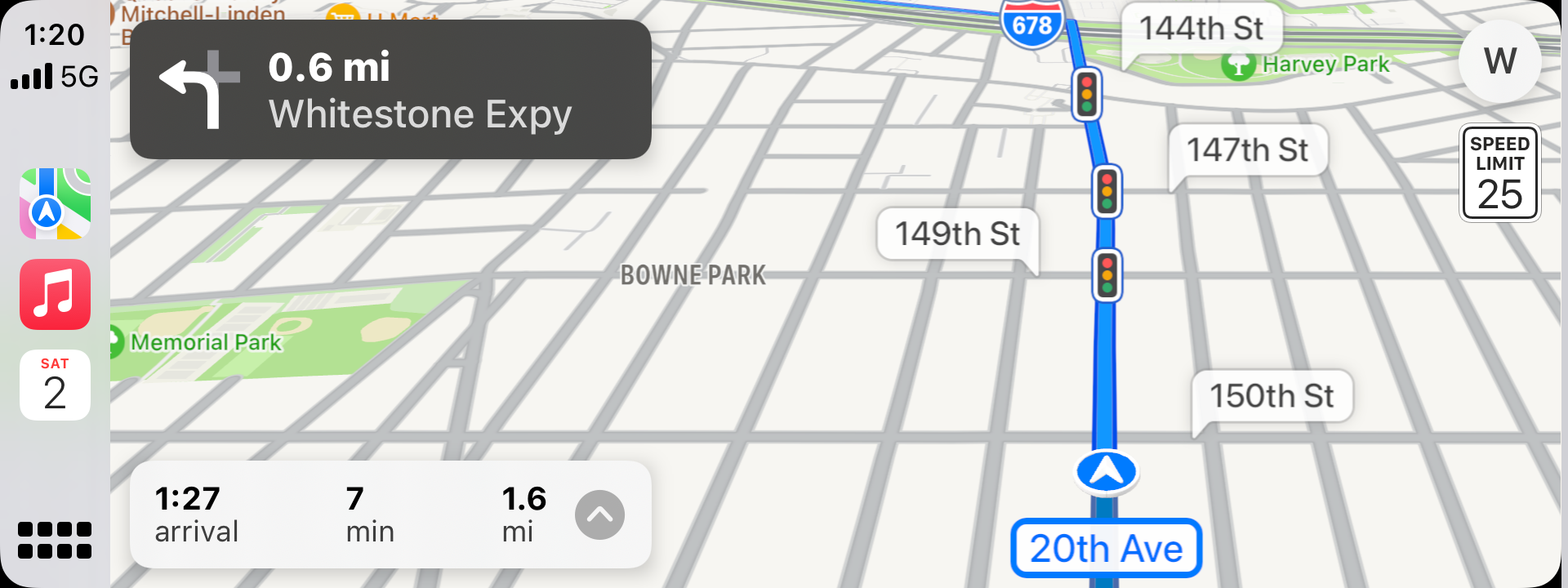Open the CarPlay app grid dashboard
Viewport: 1568px width, 588px height.
pyautogui.click(x=55, y=540)
